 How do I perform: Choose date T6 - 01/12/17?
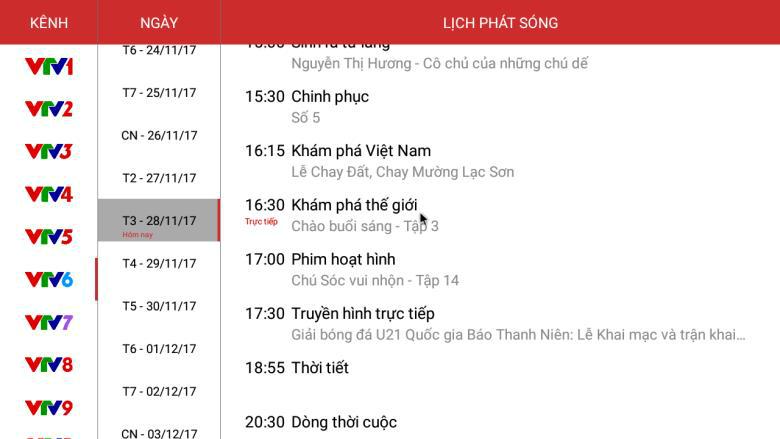159,349
